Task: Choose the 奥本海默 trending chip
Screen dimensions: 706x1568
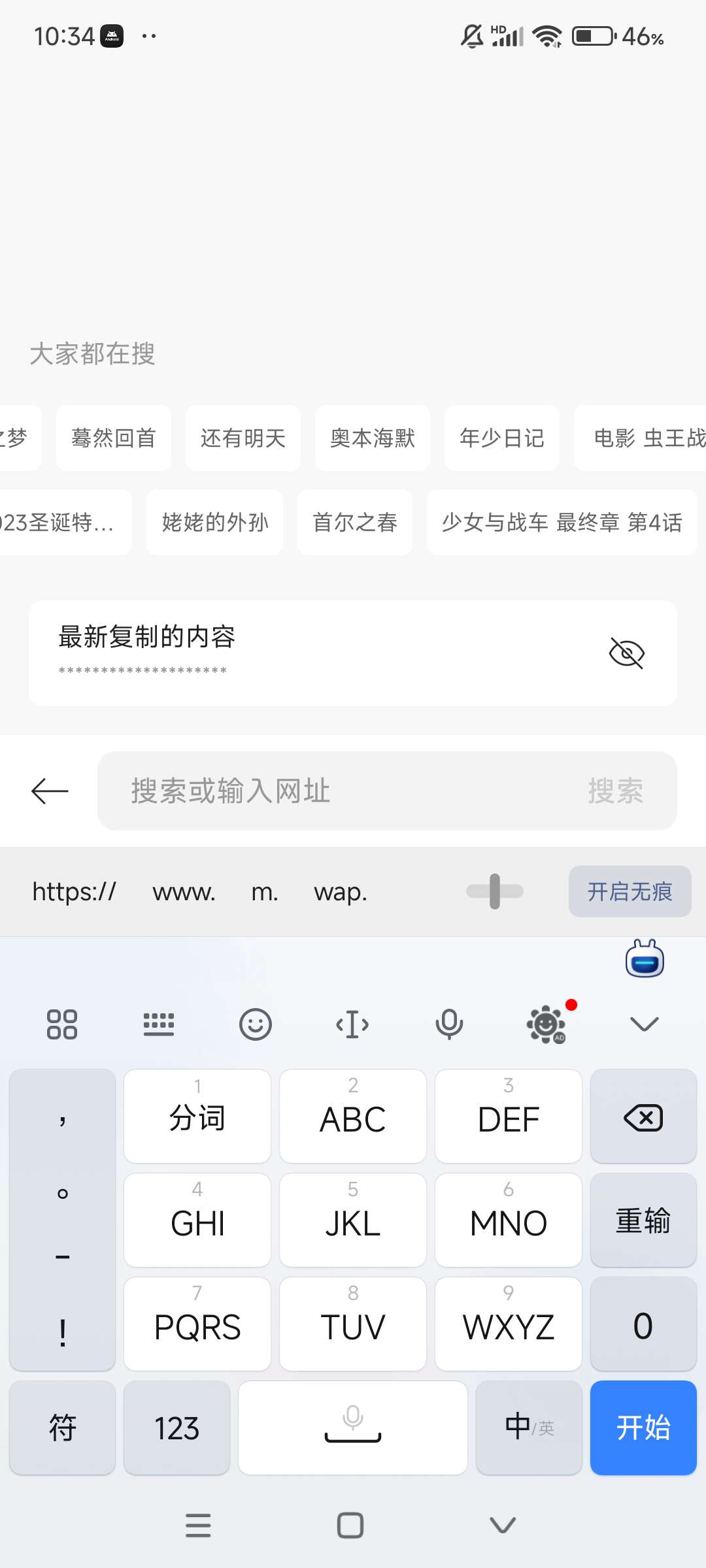Action: click(373, 438)
